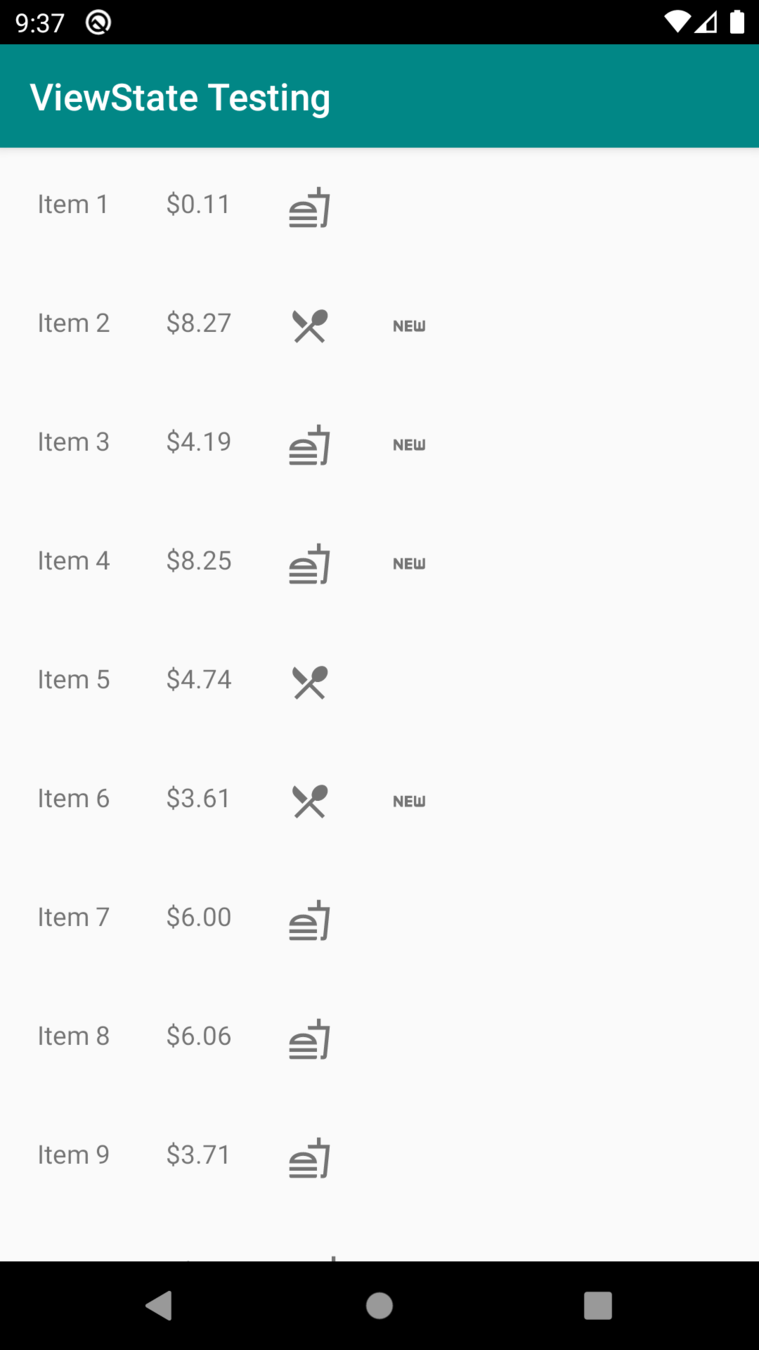Go back using the system back button
This screenshot has width=759, height=1350.
(x=159, y=1305)
